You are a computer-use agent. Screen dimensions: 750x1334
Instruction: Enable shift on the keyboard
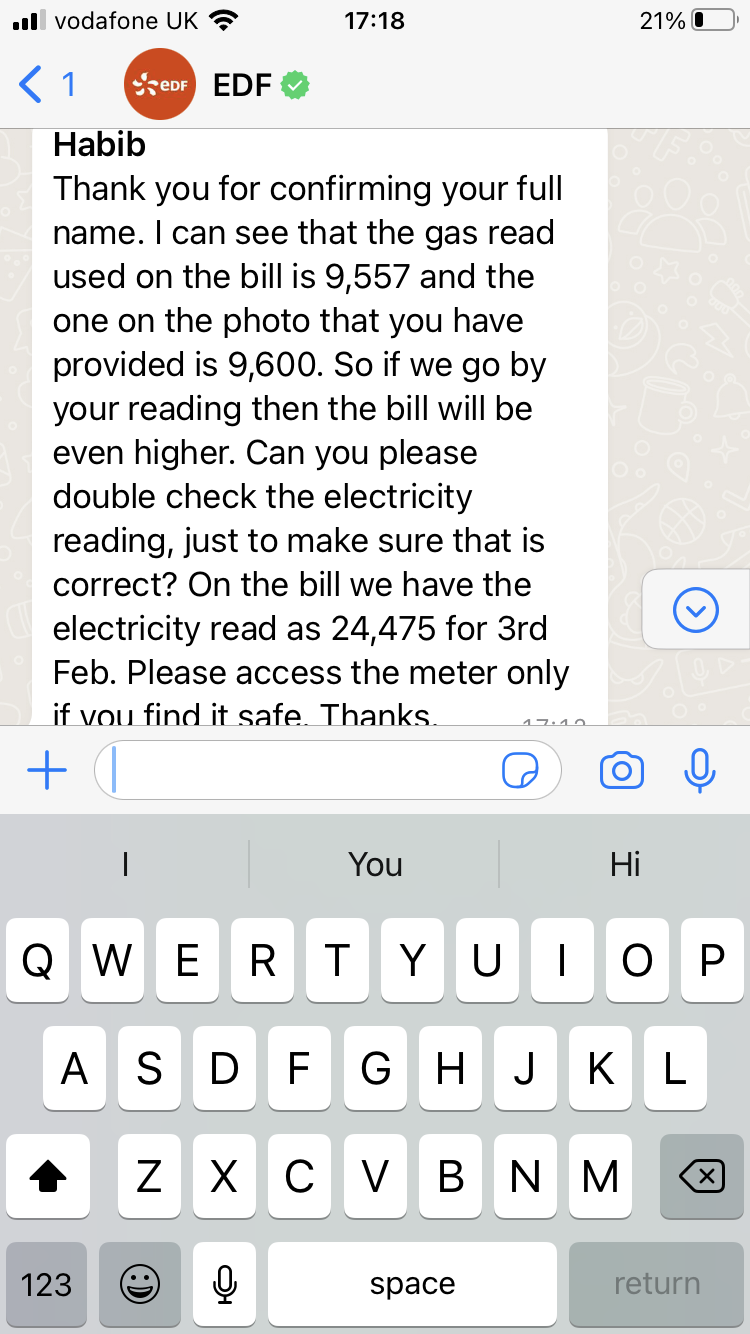click(x=48, y=1178)
